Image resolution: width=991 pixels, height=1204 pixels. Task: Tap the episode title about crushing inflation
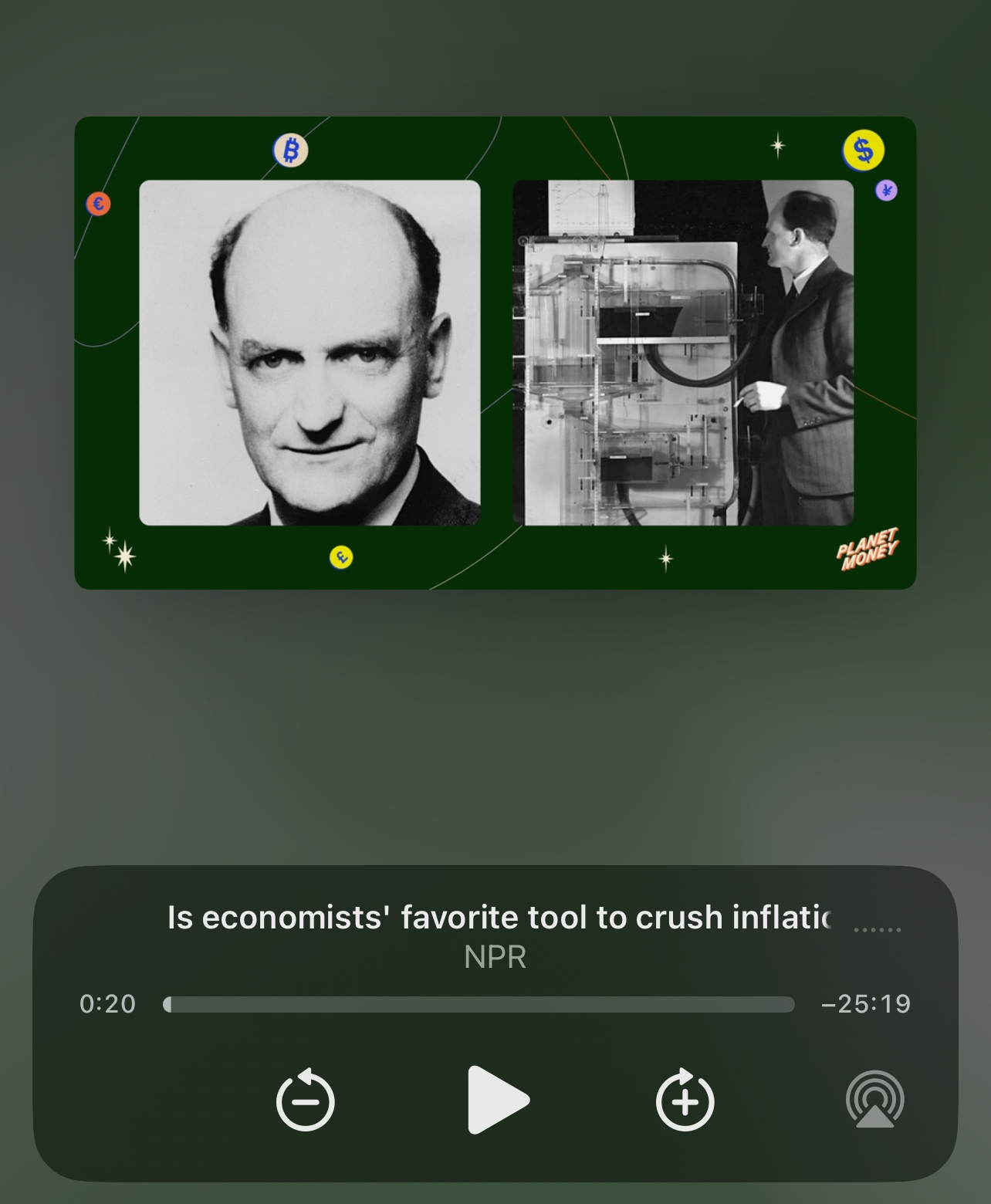[x=499, y=918]
